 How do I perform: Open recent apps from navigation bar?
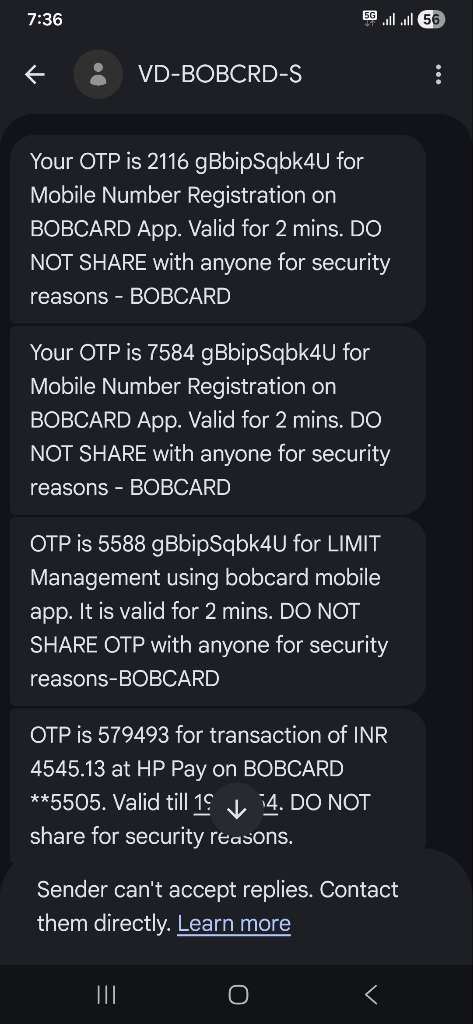tap(106, 995)
